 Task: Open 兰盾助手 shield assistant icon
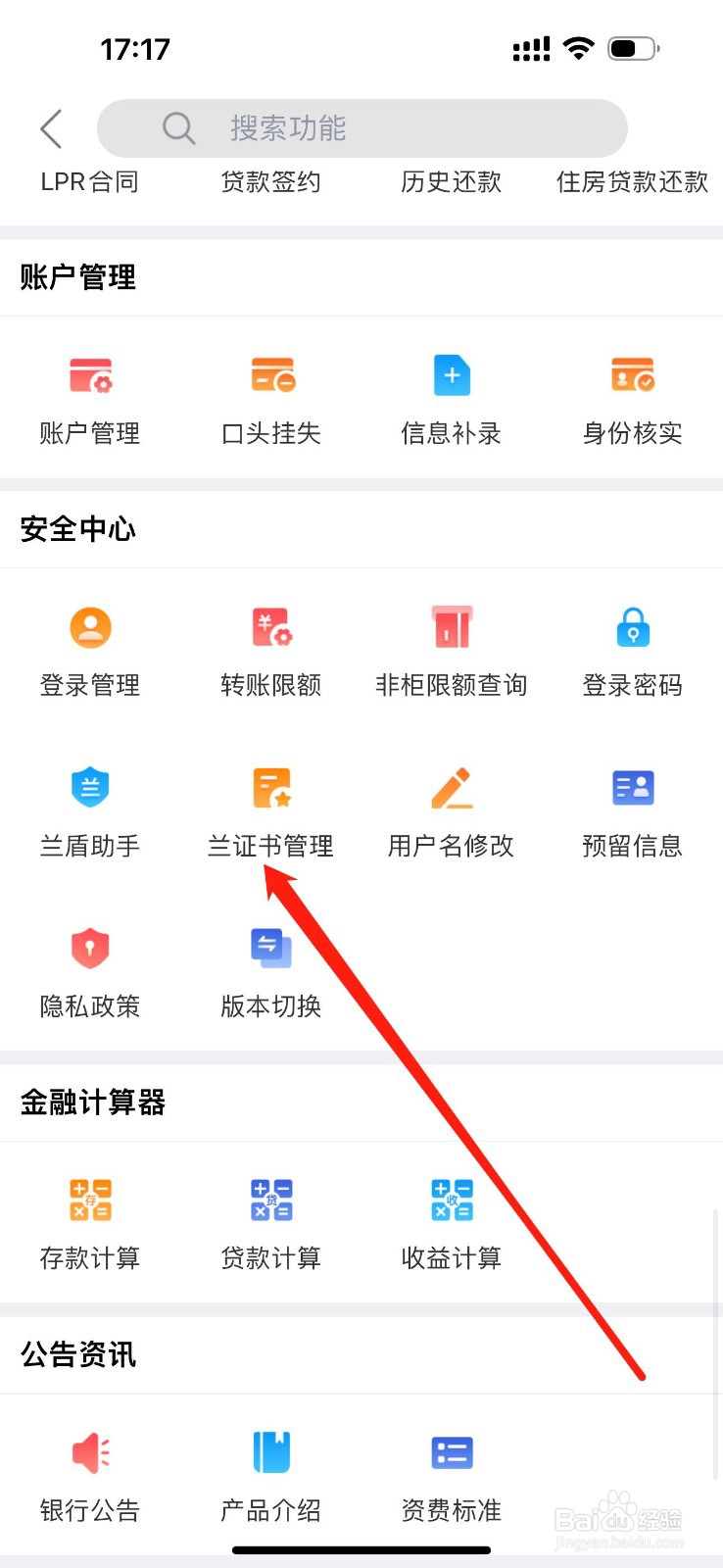click(x=90, y=787)
